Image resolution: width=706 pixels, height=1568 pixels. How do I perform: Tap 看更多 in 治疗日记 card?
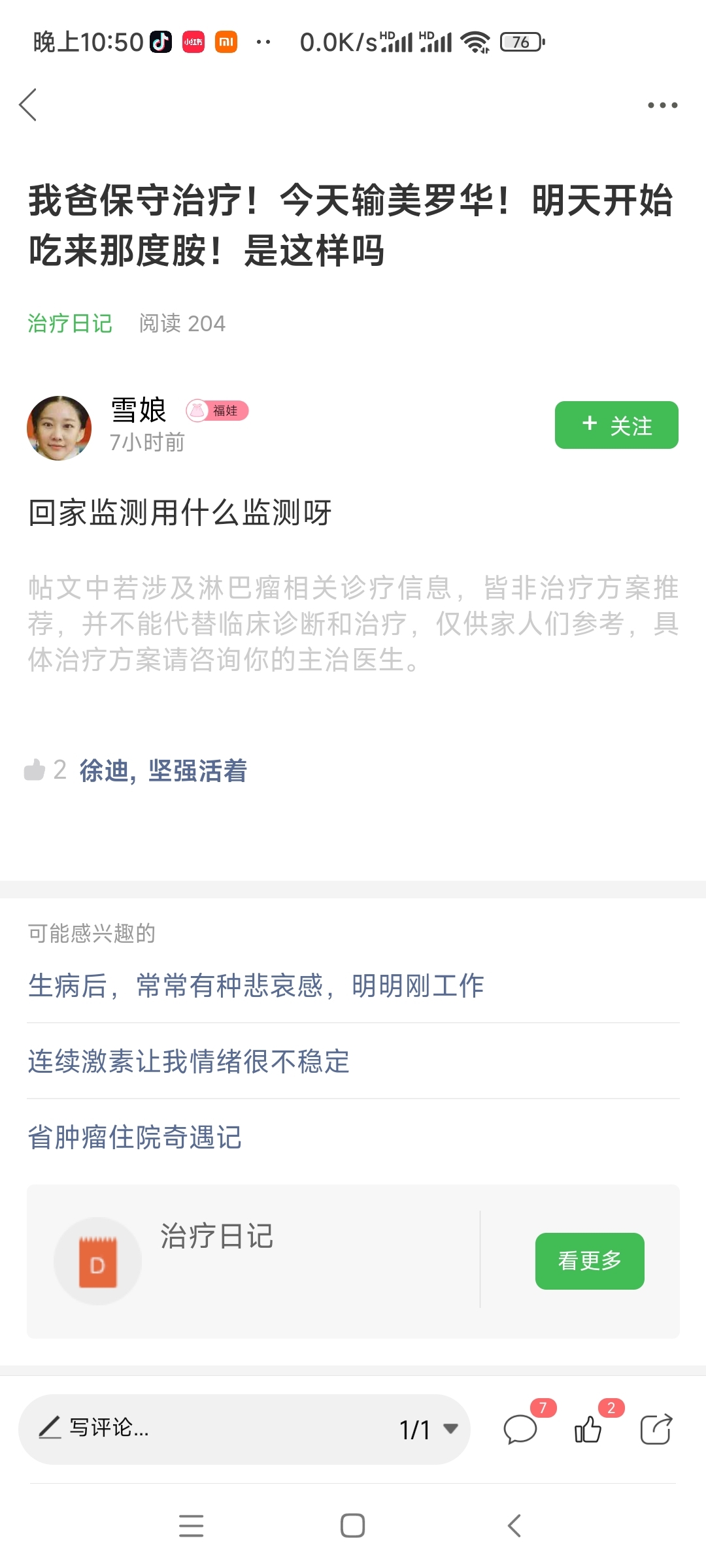(x=589, y=1261)
